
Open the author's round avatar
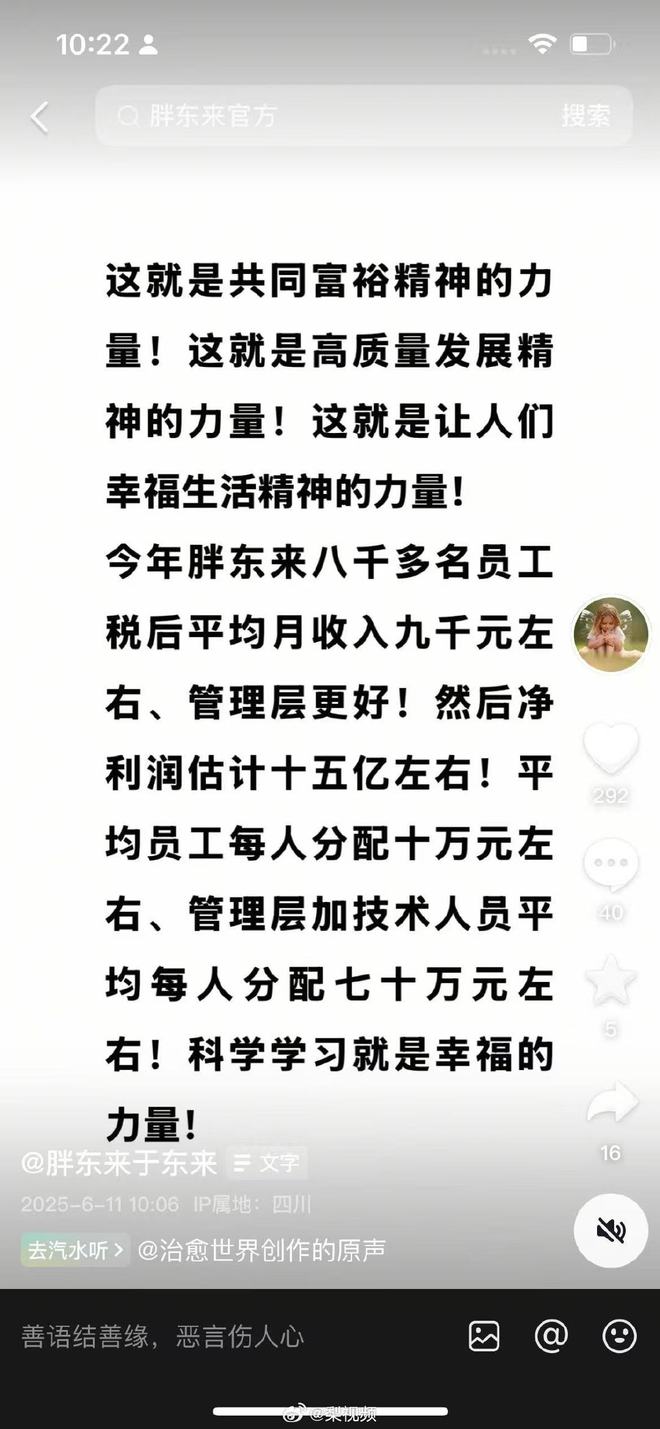point(611,634)
